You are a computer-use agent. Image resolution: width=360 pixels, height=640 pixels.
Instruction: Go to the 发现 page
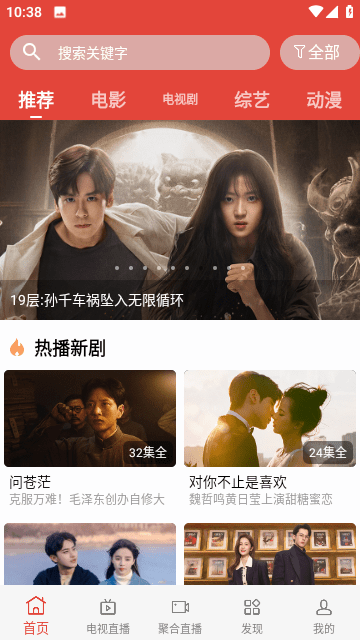(252, 616)
